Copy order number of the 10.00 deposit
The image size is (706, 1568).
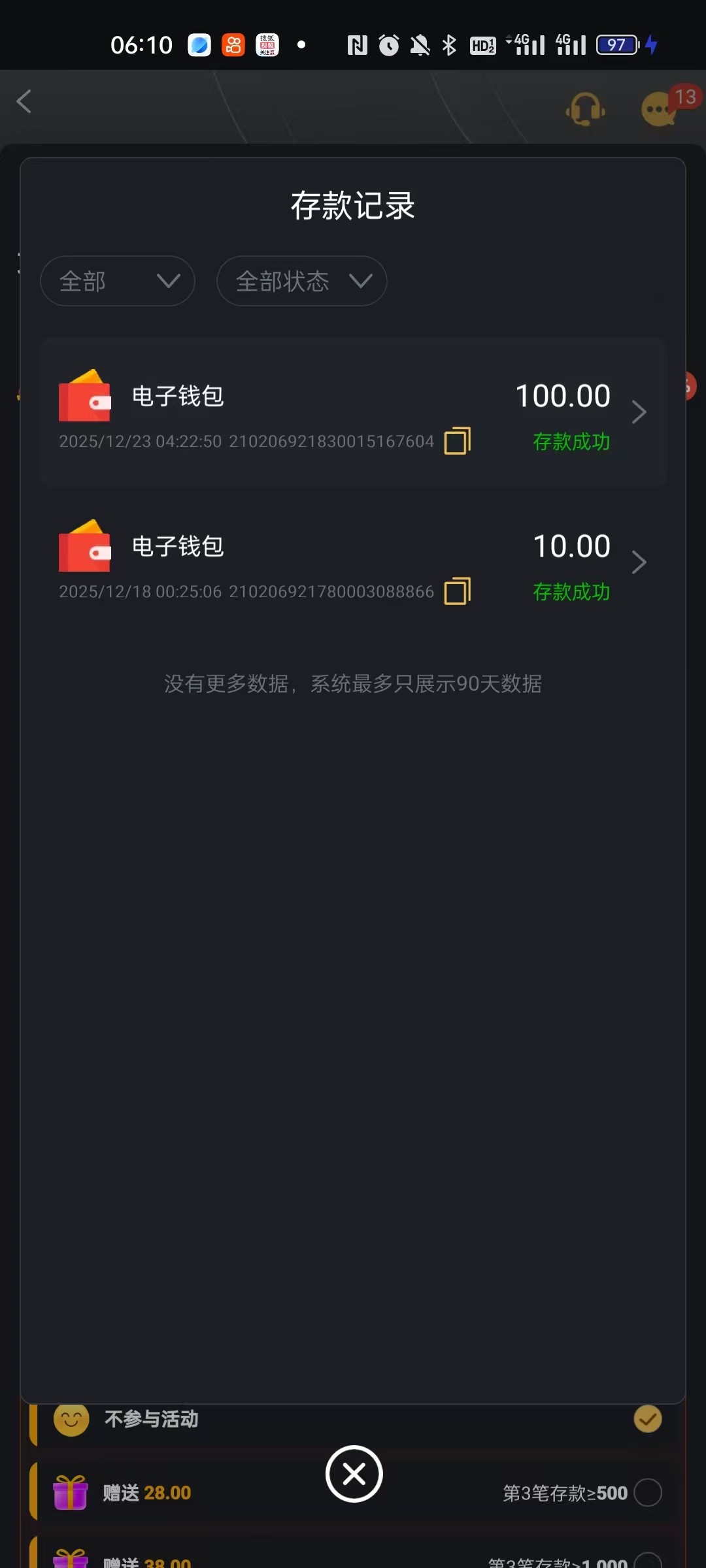(457, 591)
